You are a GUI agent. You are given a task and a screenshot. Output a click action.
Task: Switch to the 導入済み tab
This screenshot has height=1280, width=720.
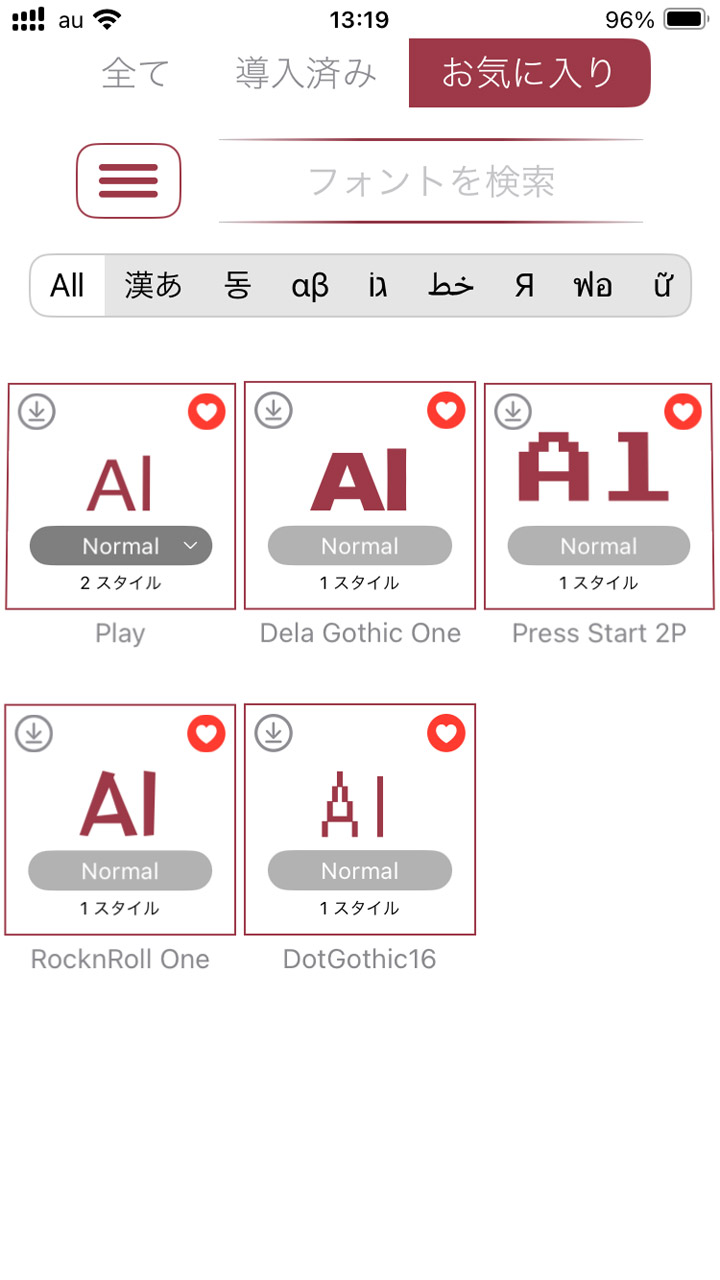(306, 74)
